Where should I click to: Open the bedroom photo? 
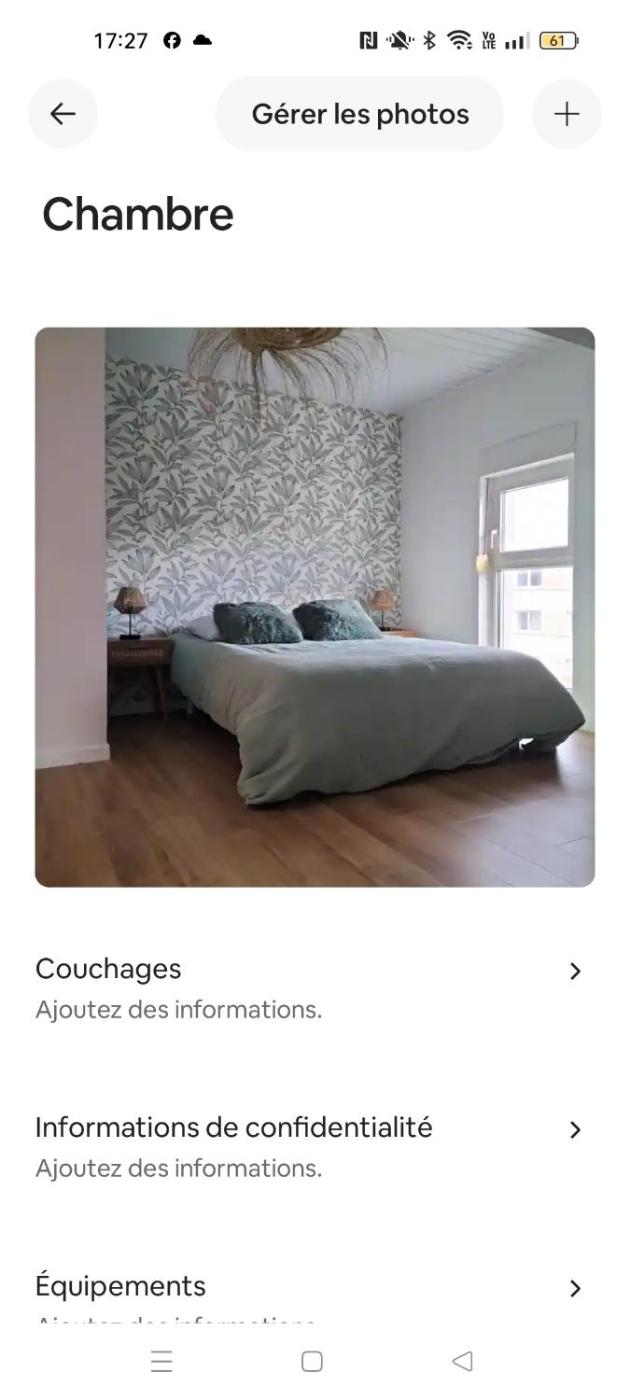coord(315,607)
